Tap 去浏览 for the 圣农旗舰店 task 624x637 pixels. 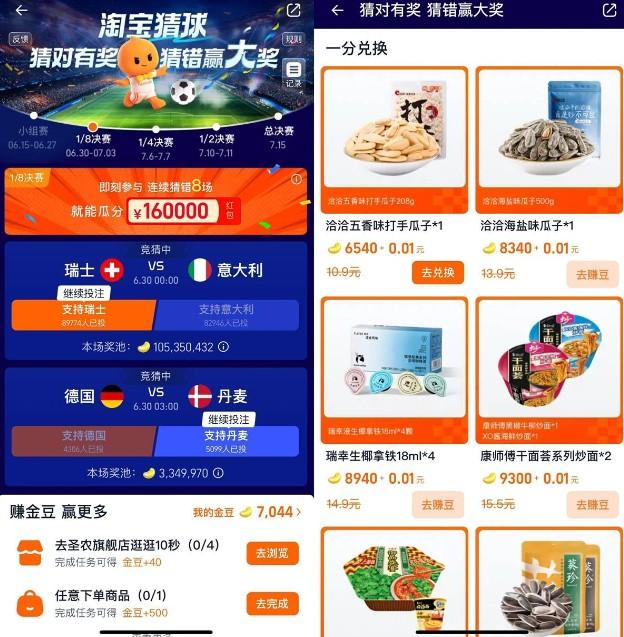click(x=271, y=553)
